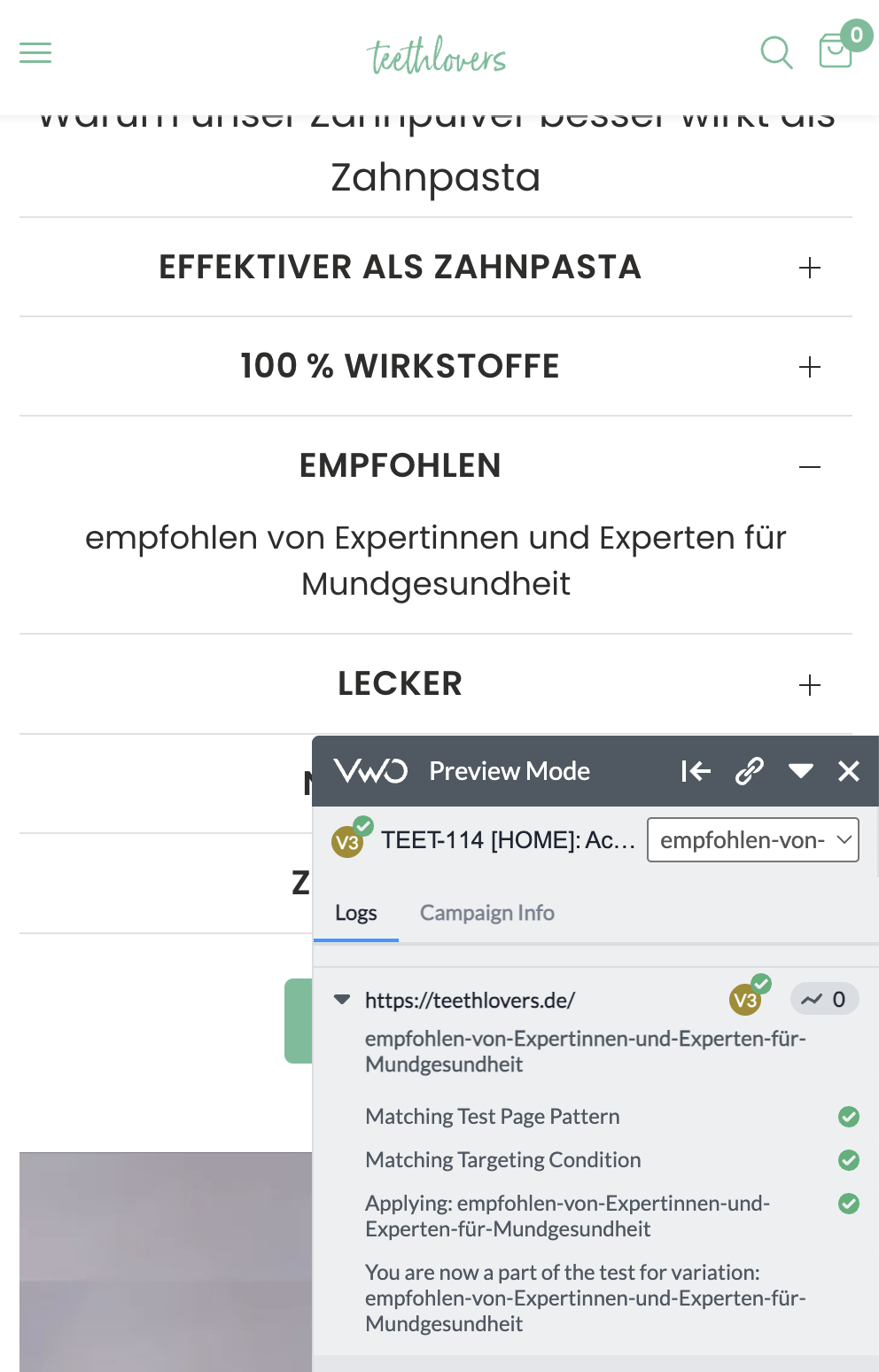
Task: Expand the LECKER section
Action: [x=808, y=684]
